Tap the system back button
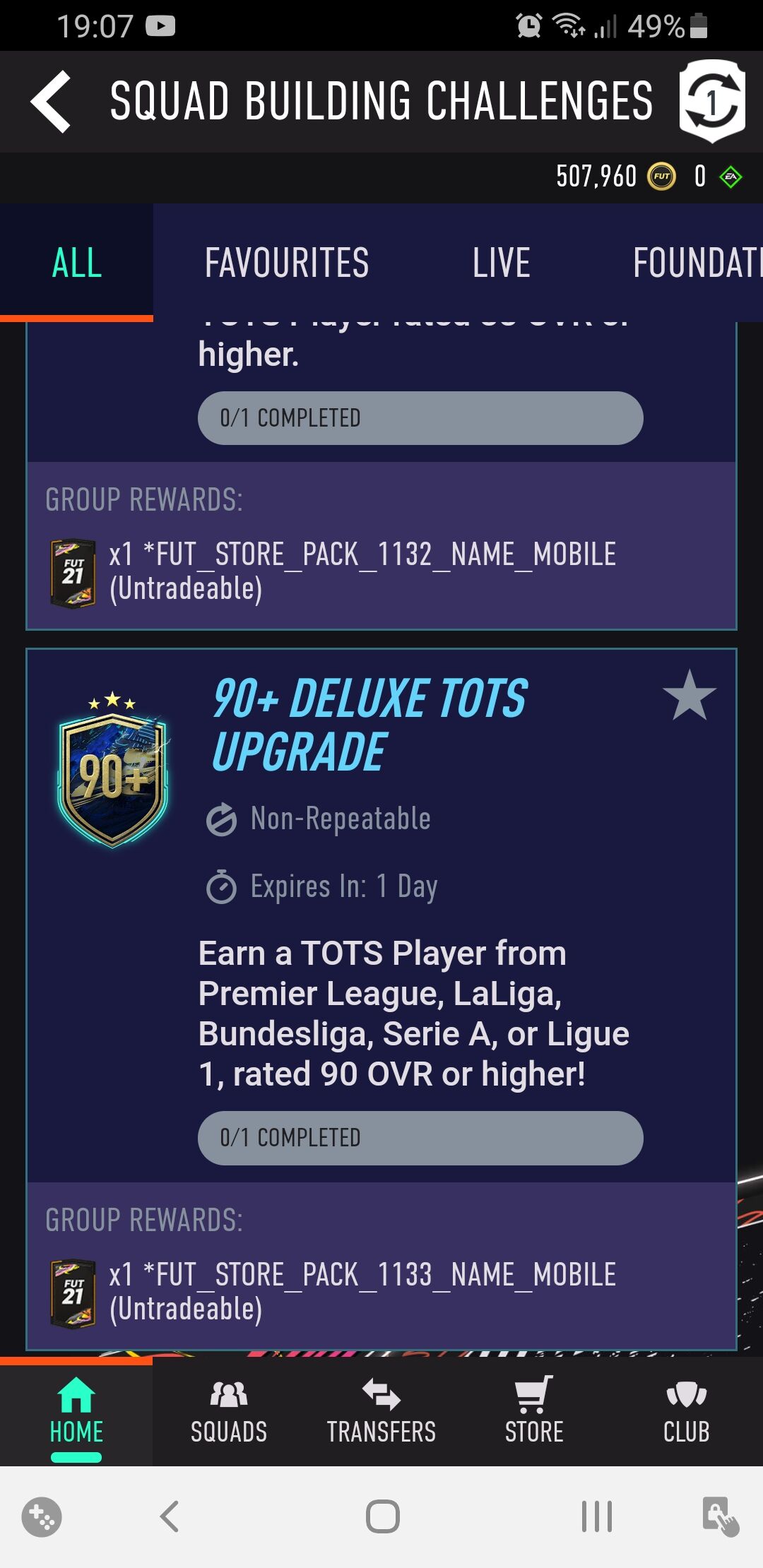 [170, 1516]
